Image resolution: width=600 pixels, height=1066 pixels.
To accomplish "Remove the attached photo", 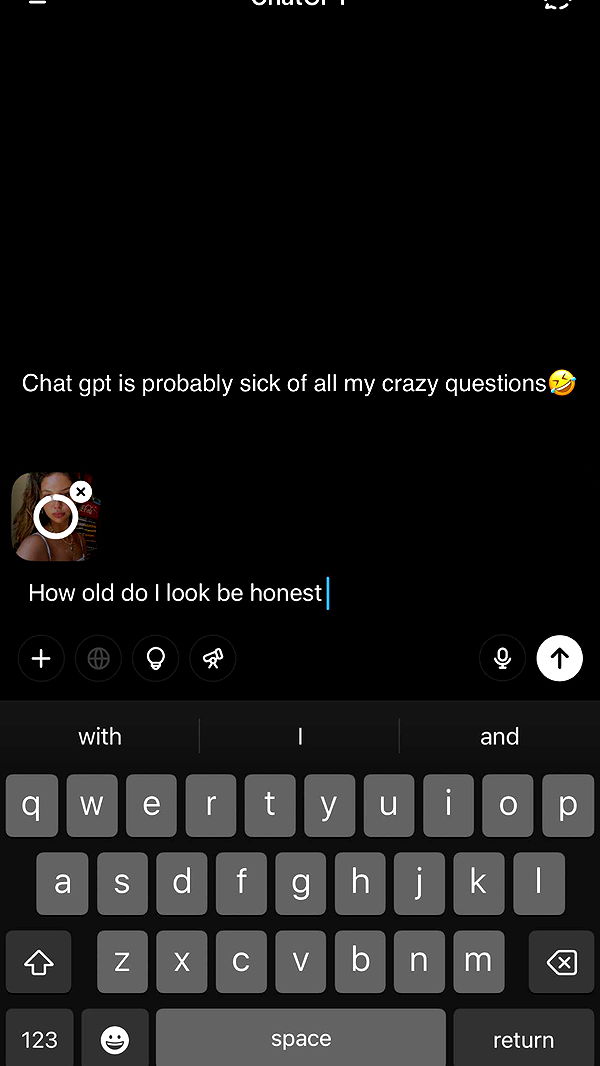I will tap(81, 491).
